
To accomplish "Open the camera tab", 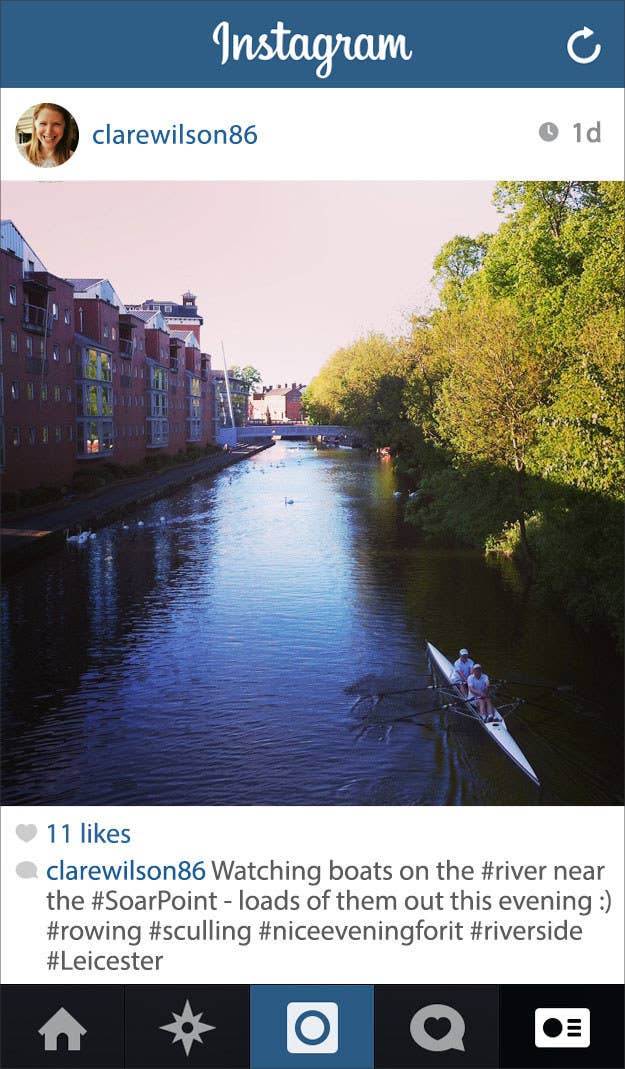I will point(312,1028).
